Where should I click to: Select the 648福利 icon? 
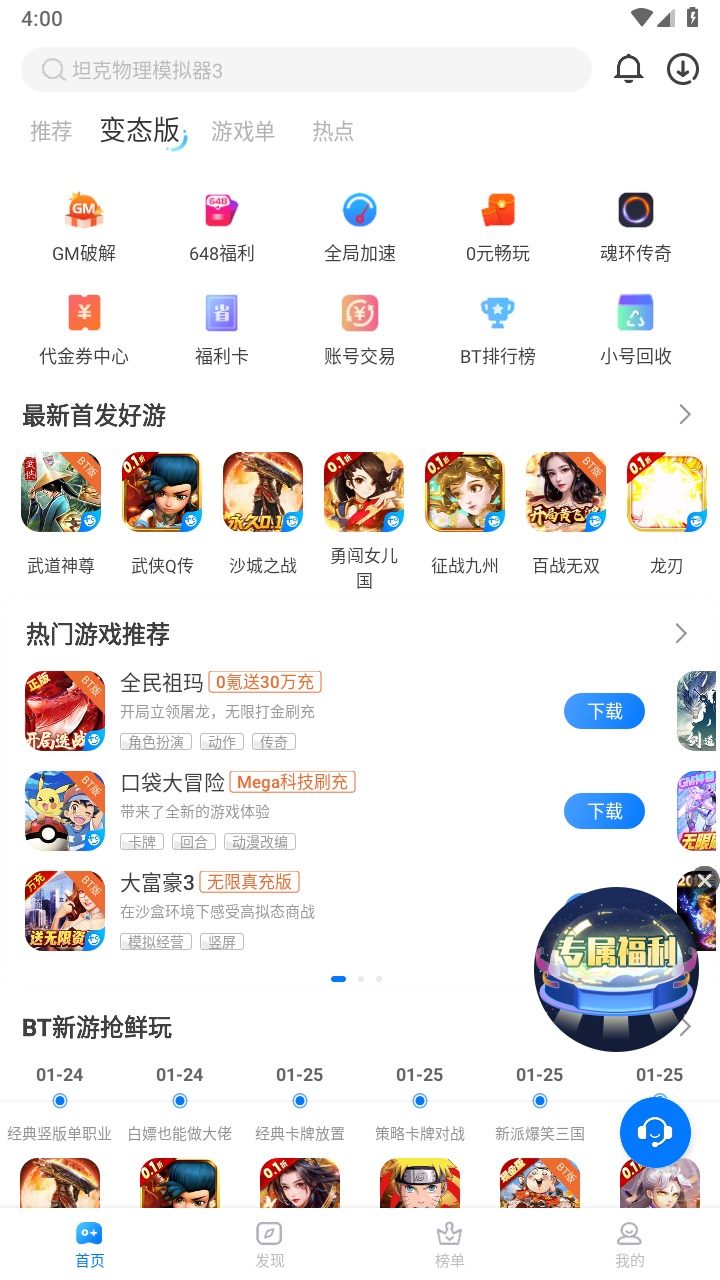click(x=221, y=222)
